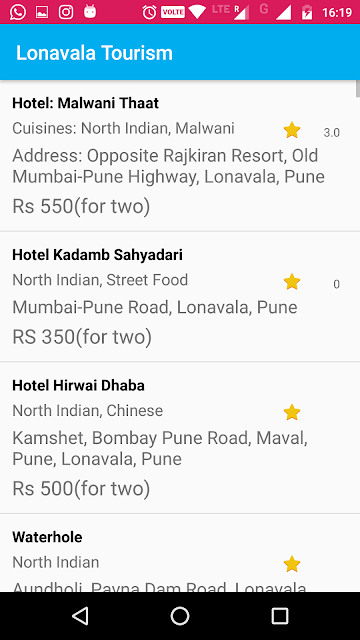Return to the home screen

[x=180, y=616]
